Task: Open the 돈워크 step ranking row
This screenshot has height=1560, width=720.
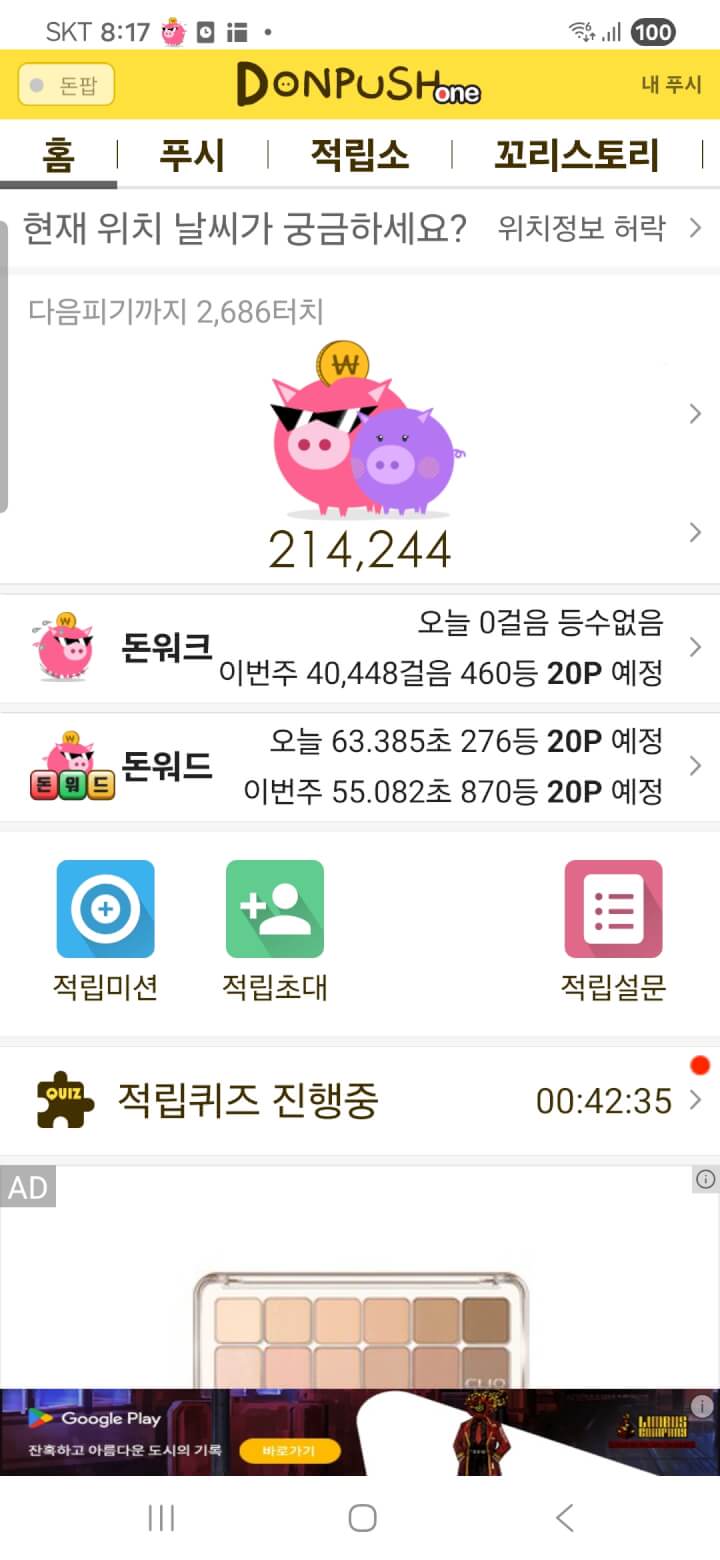Action: click(x=360, y=648)
